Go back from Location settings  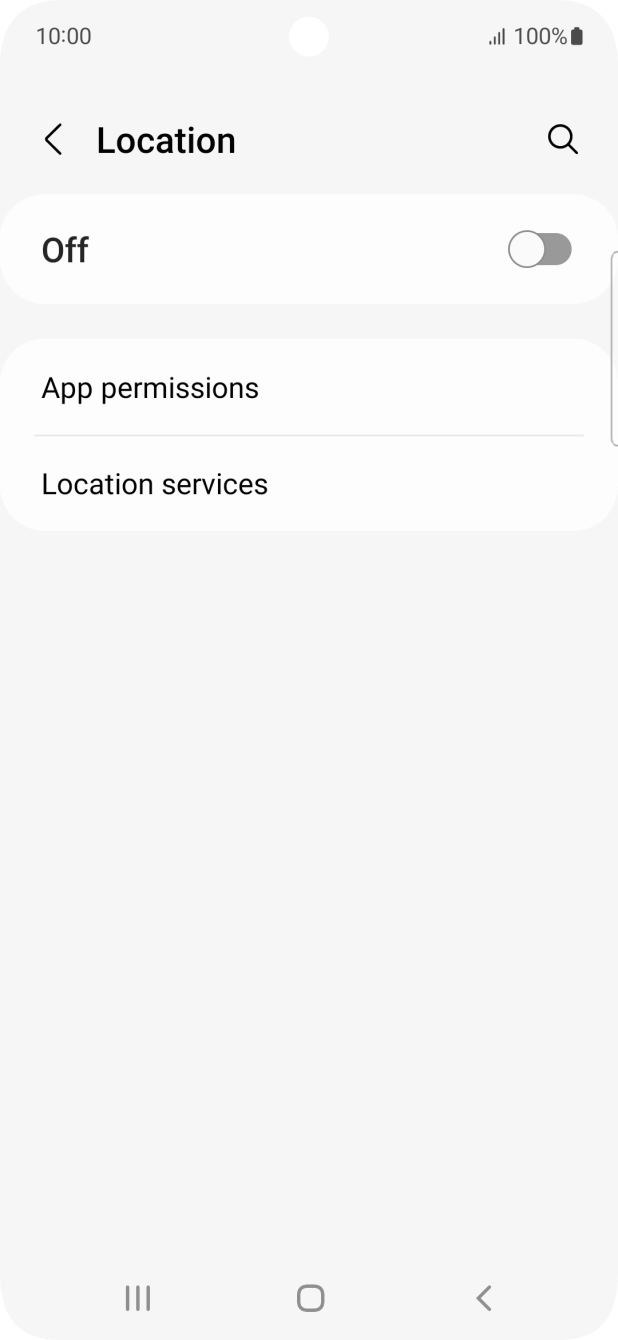point(54,140)
